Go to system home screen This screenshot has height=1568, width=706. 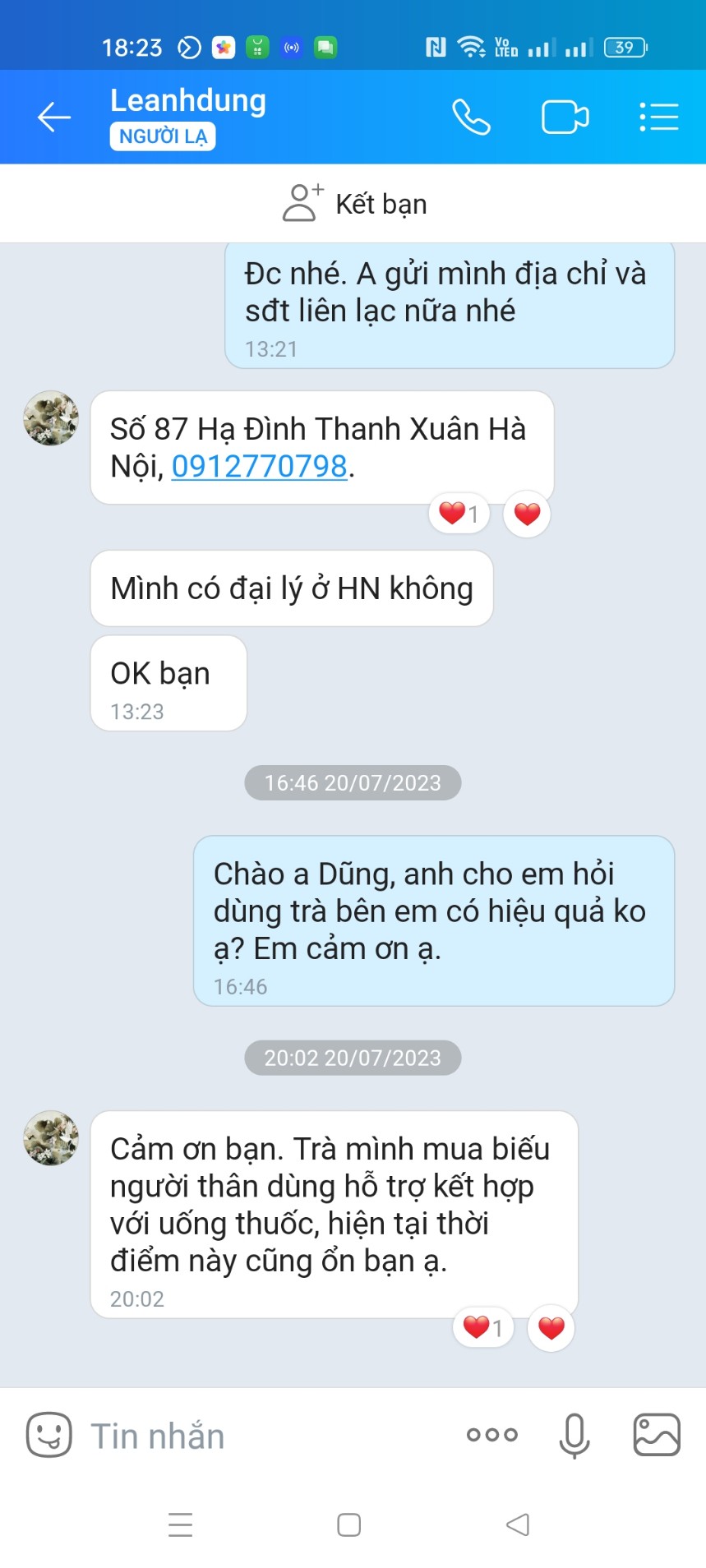click(x=349, y=1525)
